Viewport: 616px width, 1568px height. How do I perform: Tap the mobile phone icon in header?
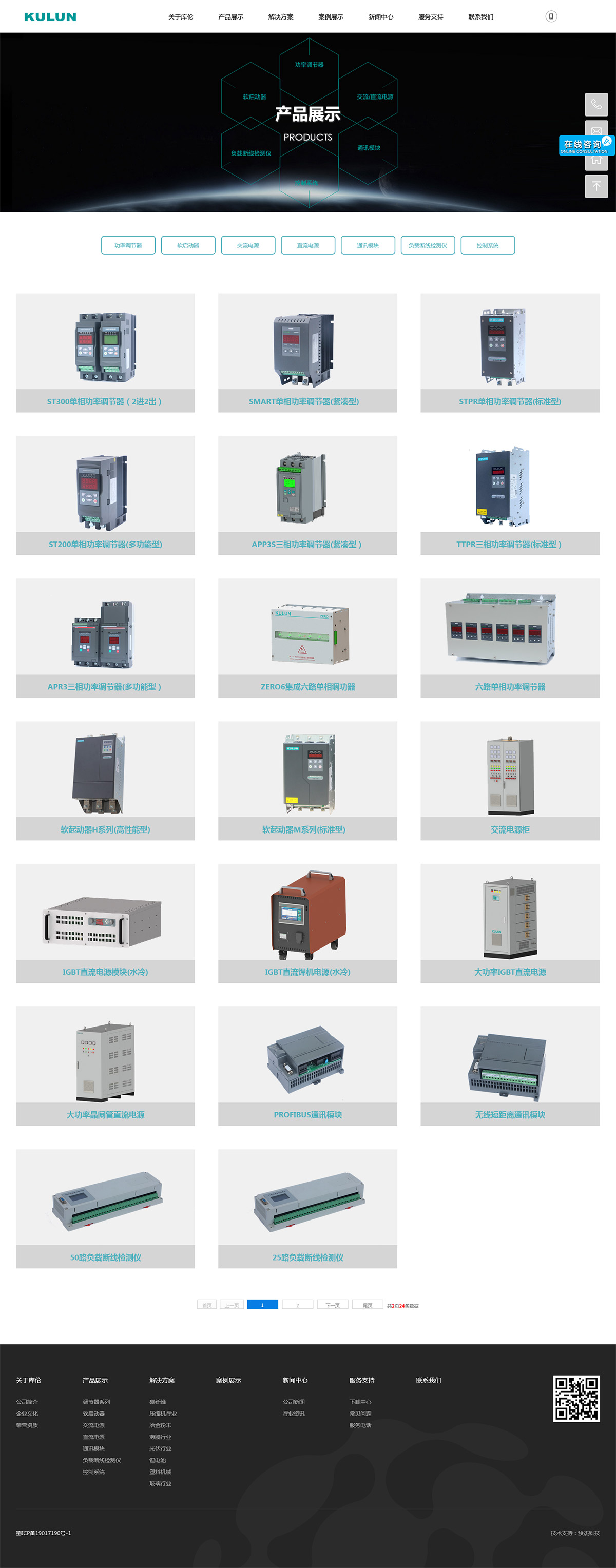[551, 16]
